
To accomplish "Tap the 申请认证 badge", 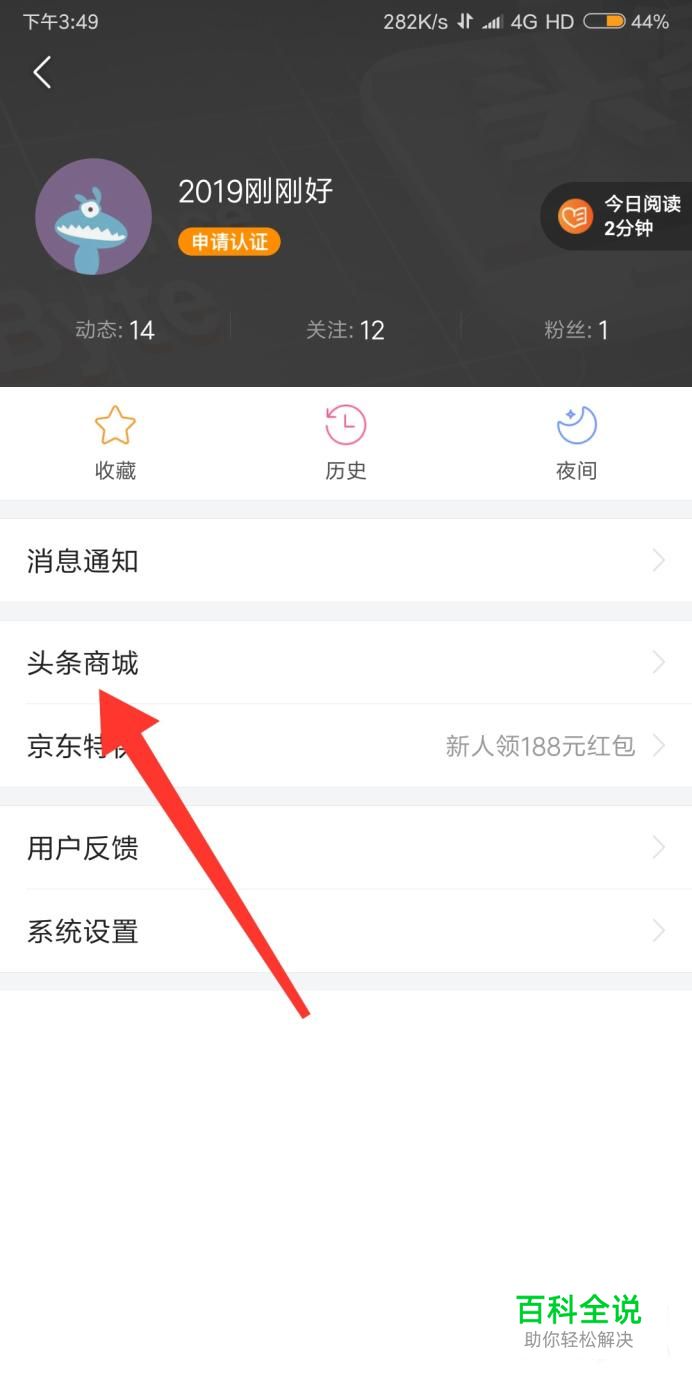I will [229, 241].
